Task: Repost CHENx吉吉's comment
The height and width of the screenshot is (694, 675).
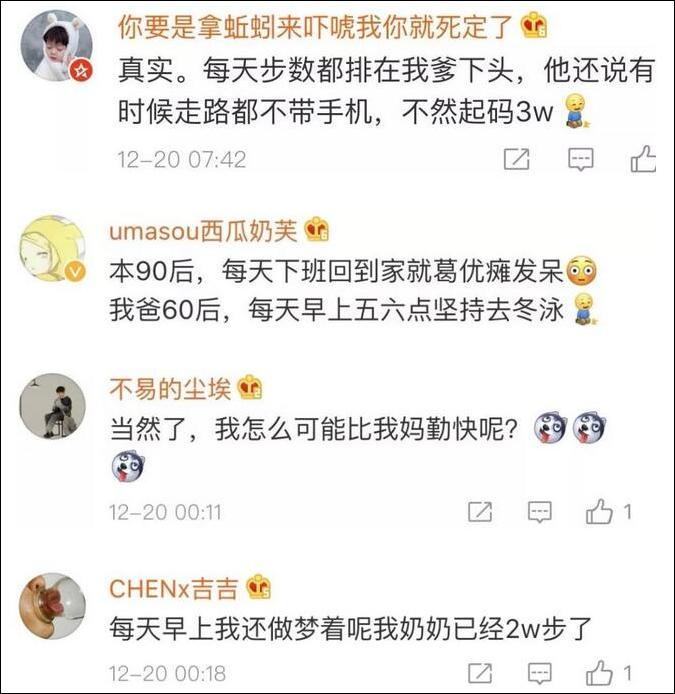Action: (481, 672)
